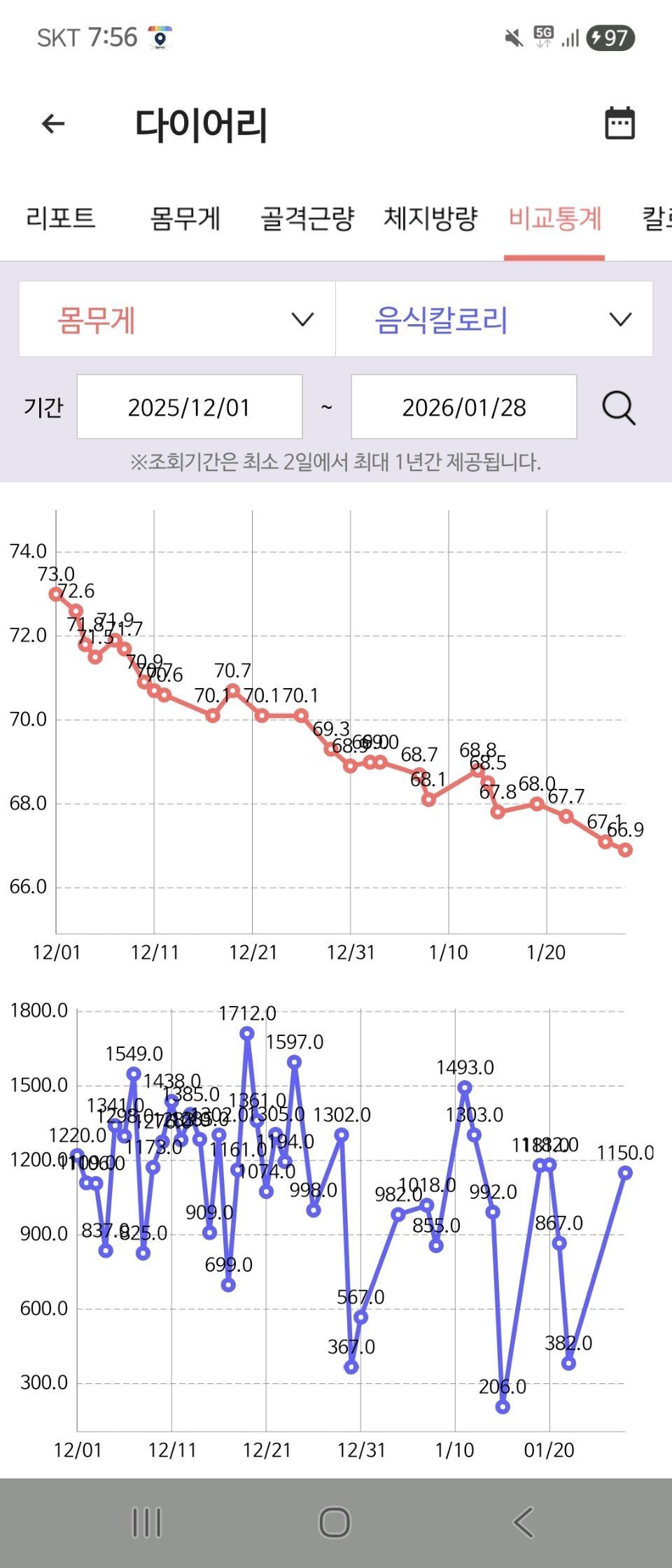Open the calendar icon
This screenshot has height=1568, width=672.
click(619, 124)
